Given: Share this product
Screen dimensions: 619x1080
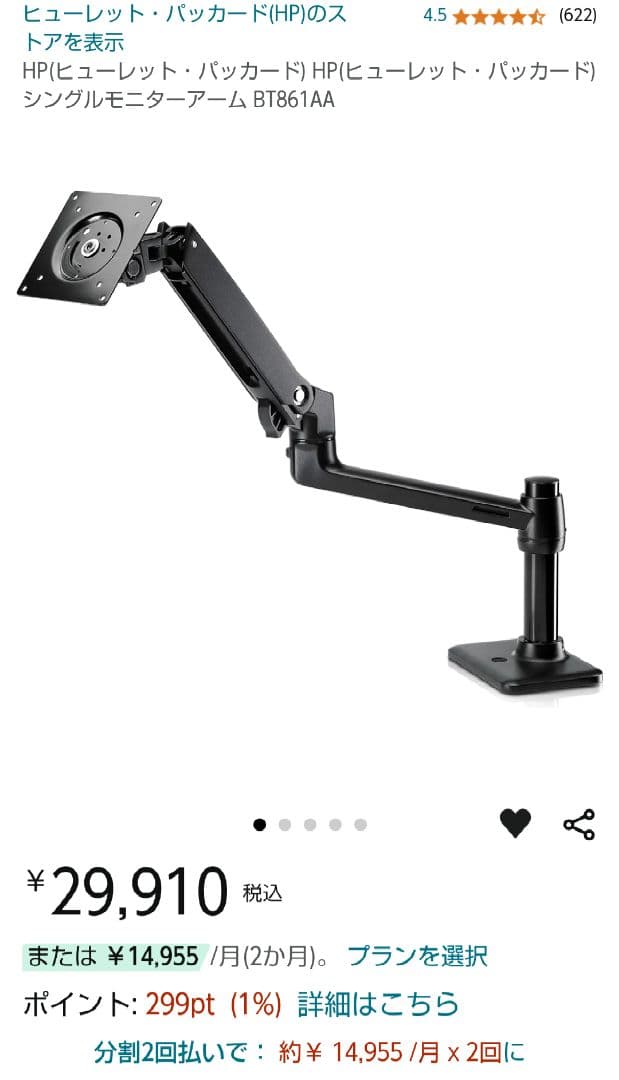Looking at the screenshot, I should coord(579,825).
